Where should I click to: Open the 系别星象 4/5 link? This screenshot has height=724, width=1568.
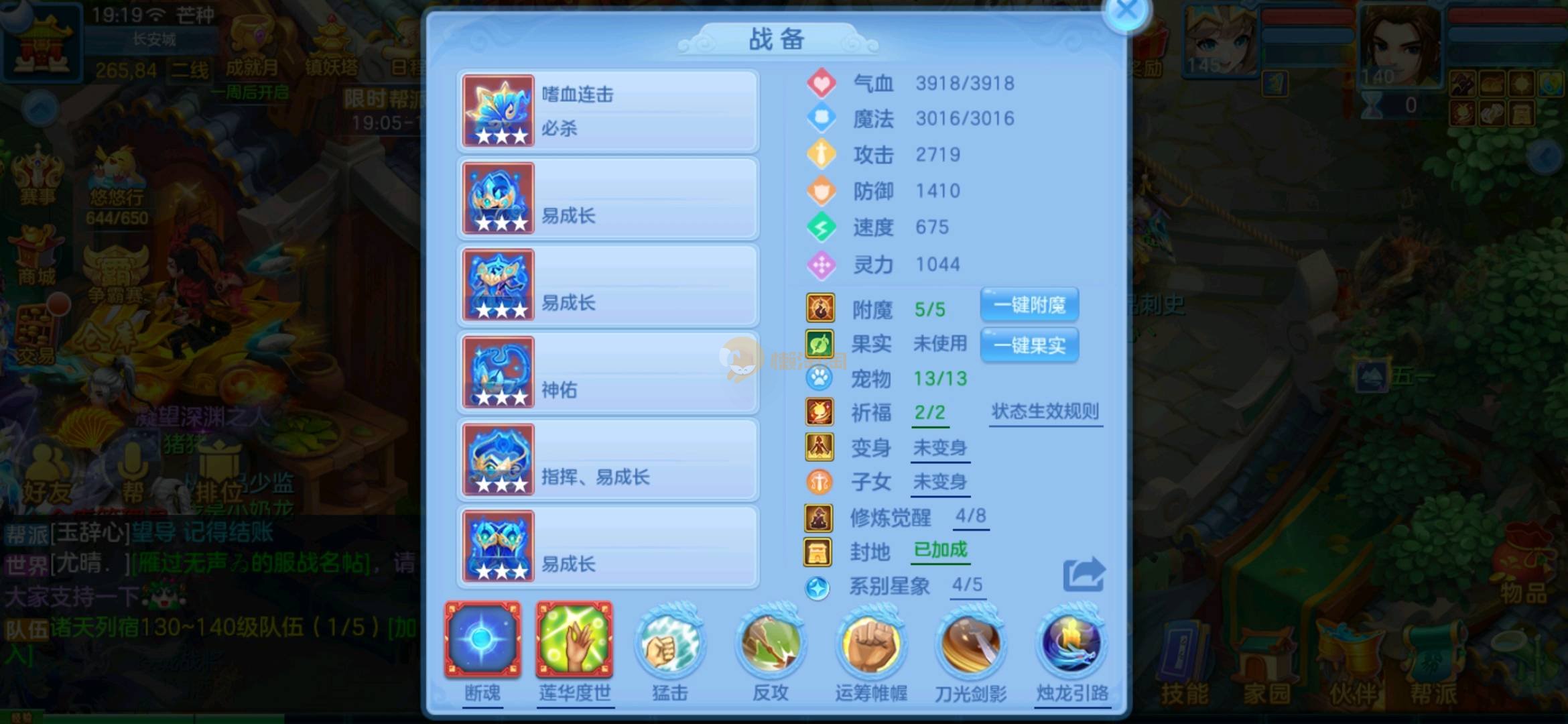pos(967,585)
